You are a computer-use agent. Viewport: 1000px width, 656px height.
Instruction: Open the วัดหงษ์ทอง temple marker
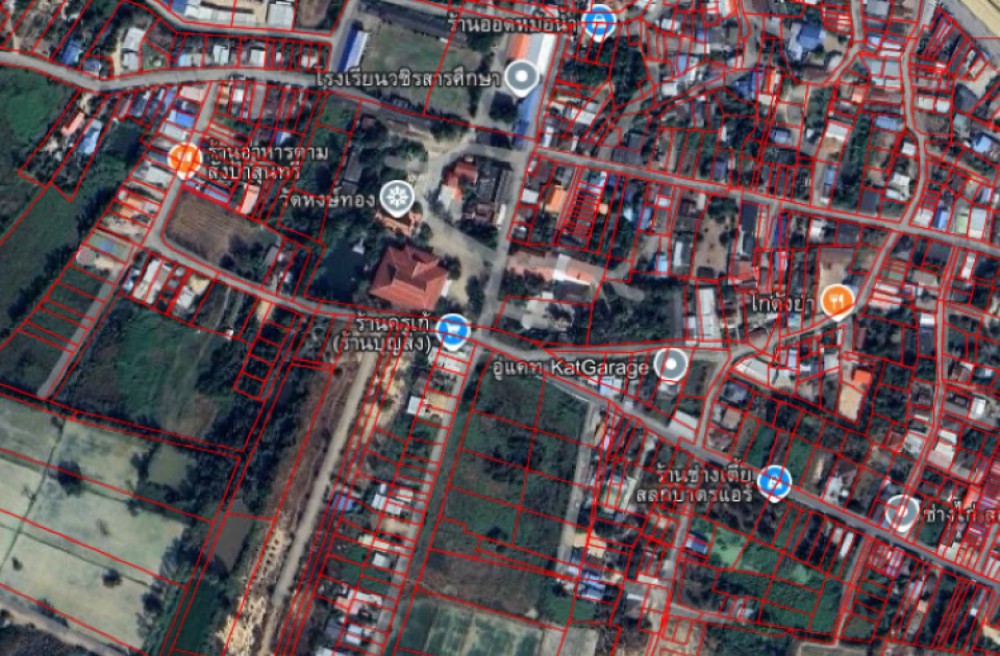pos(397,197)
